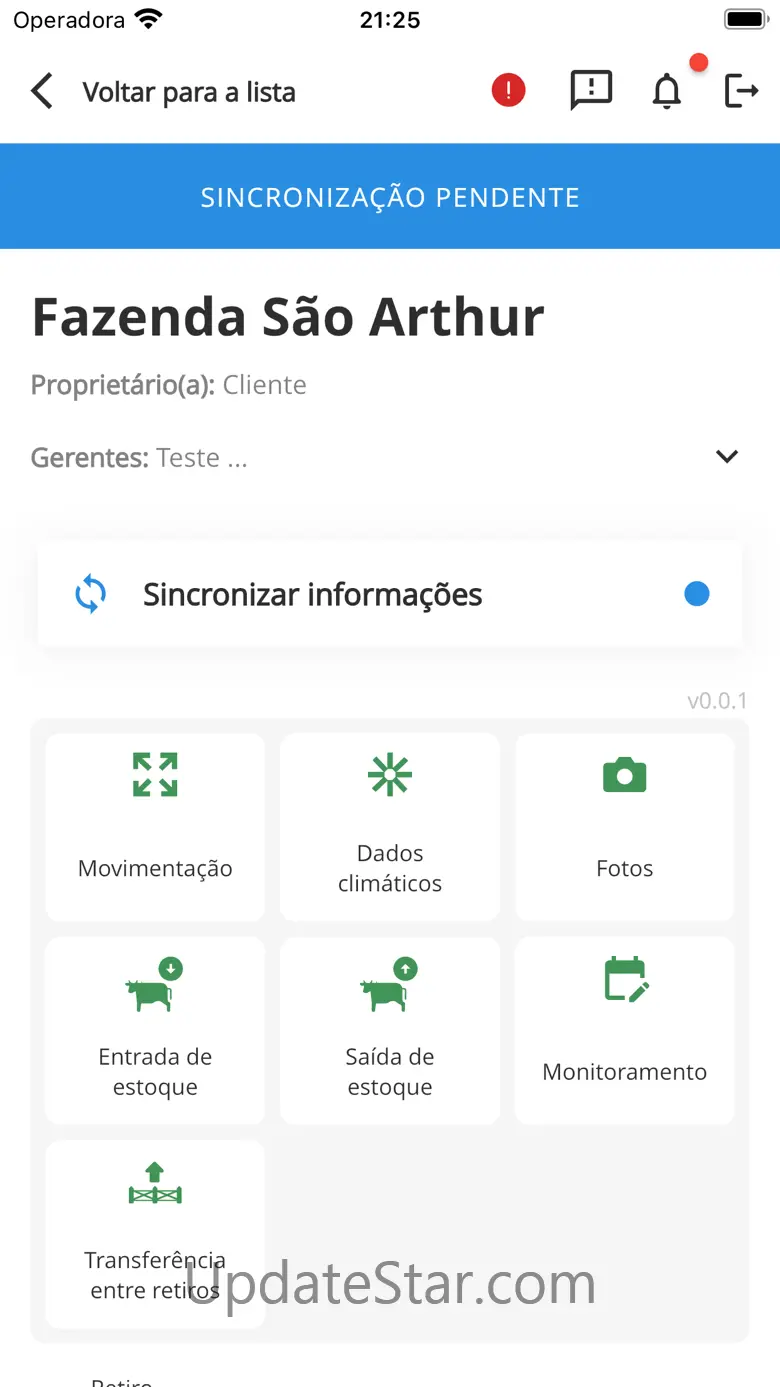Tap Sincronizar informações
This screenshot has height=1387, width=780.
(x=390, y=595)
